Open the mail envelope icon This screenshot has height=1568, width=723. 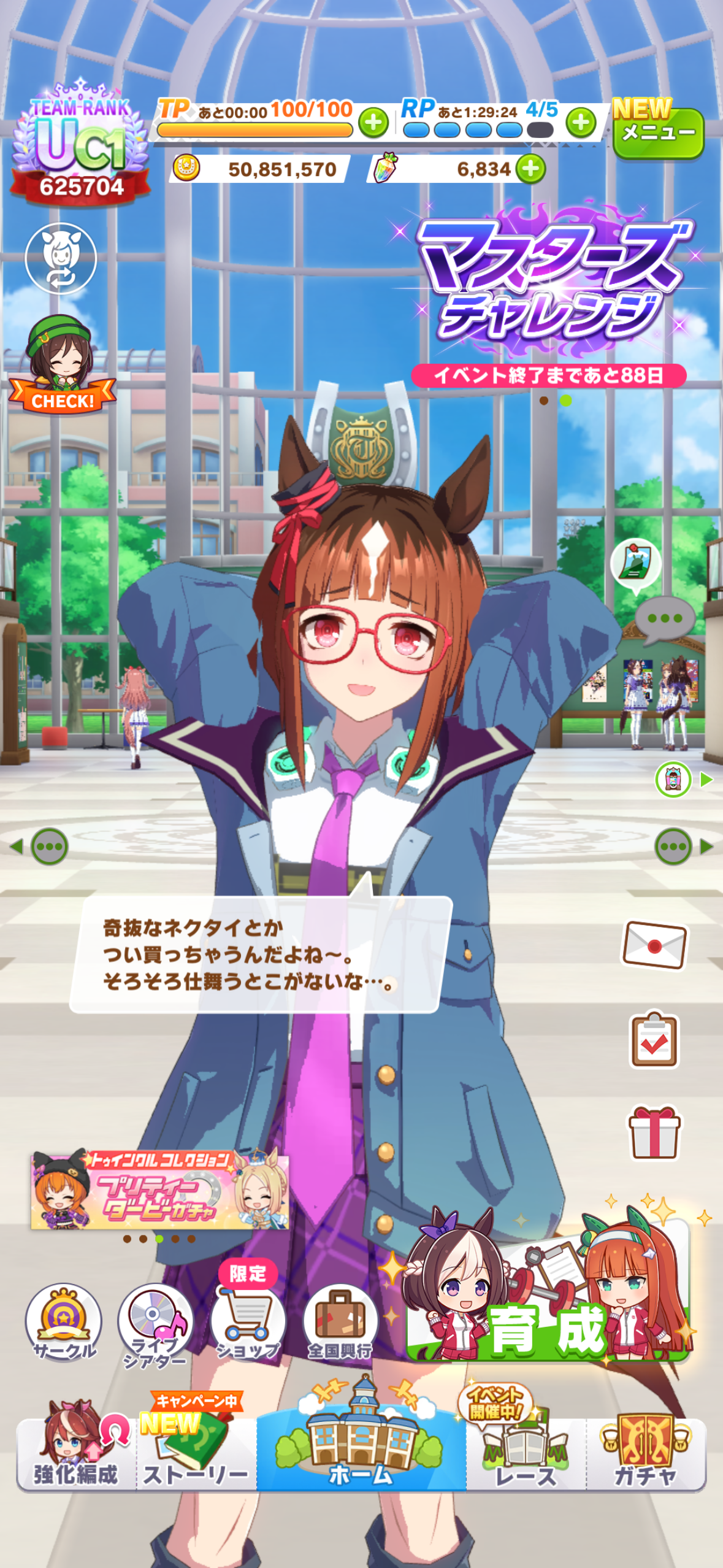(654, 945)
